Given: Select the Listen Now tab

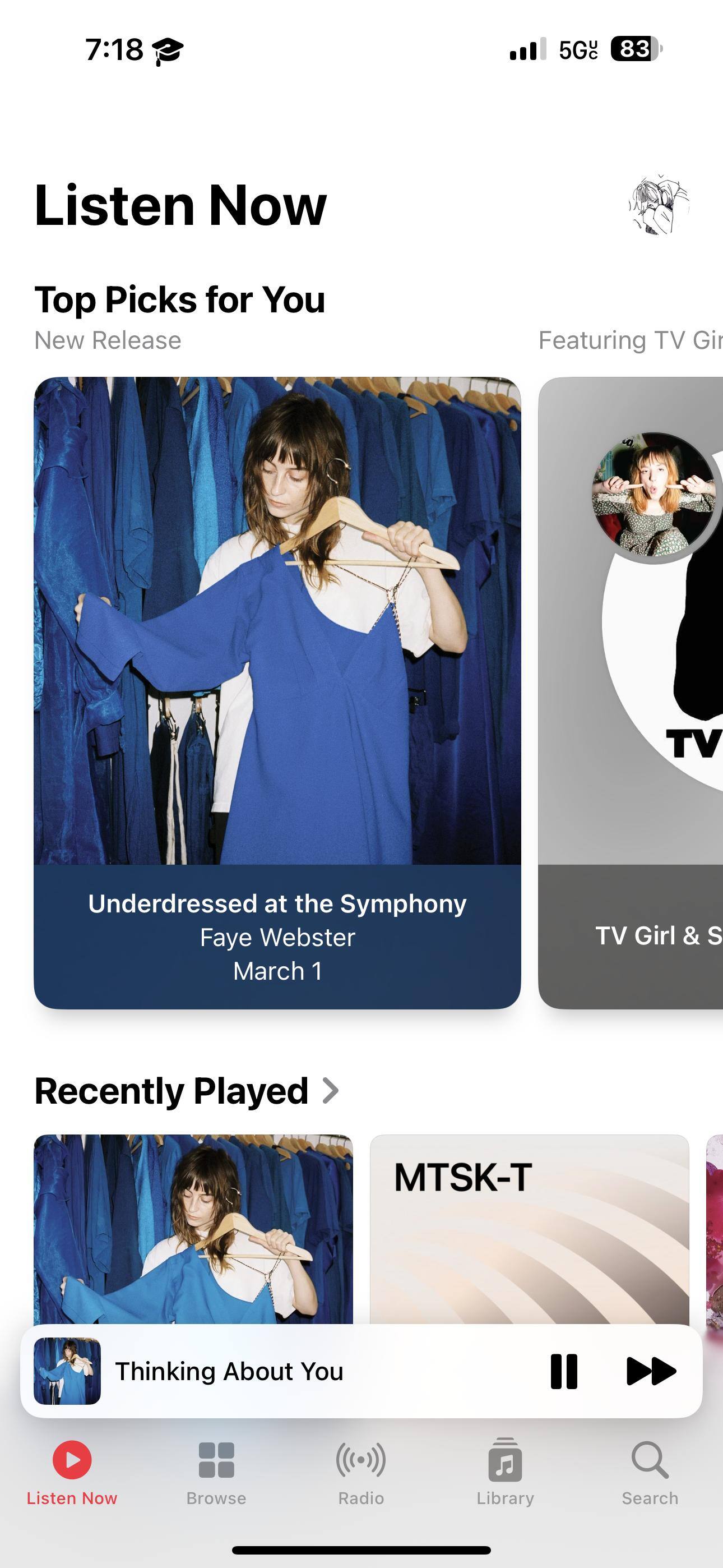Looking at the screenshot, I should (x=72, y=1471).
